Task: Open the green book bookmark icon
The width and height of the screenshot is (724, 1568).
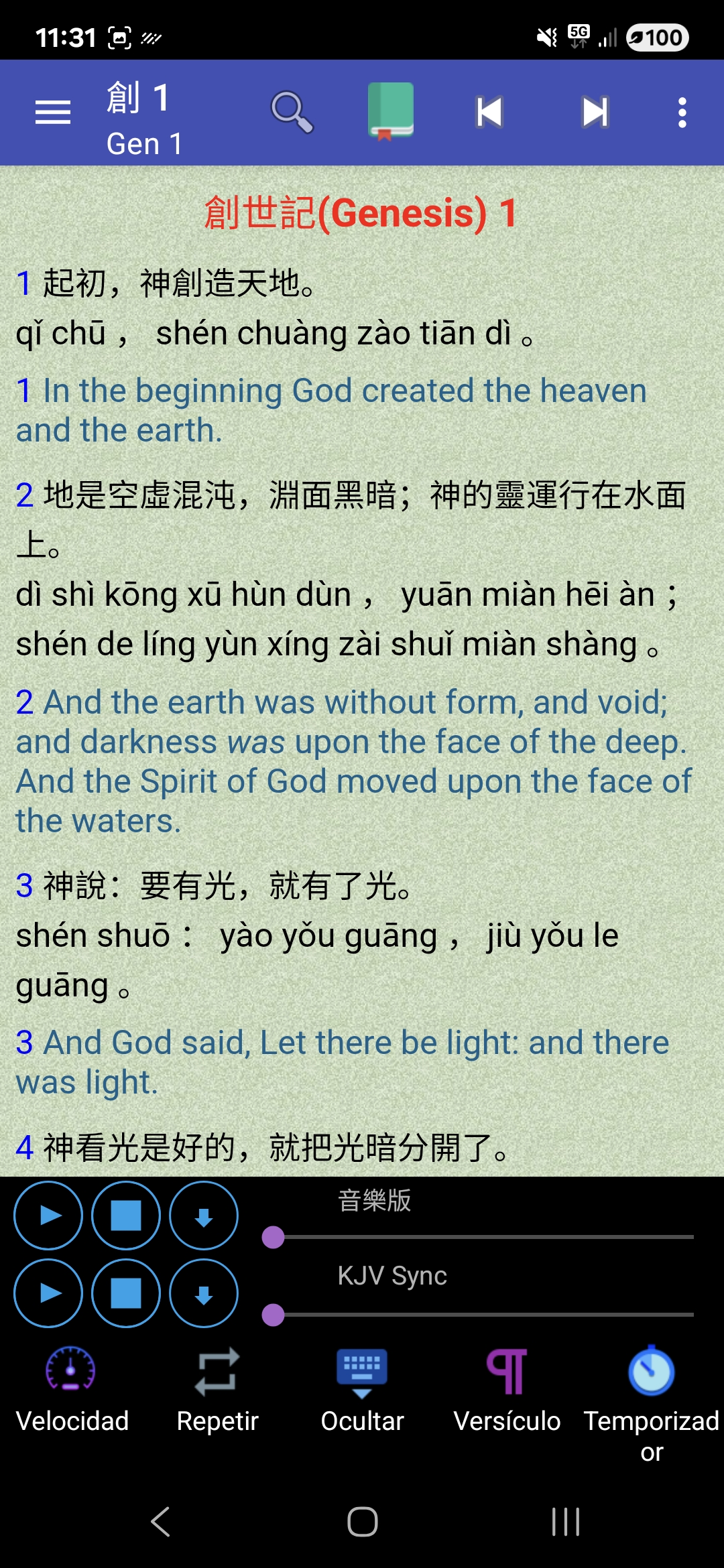Action: click(390, 111)
